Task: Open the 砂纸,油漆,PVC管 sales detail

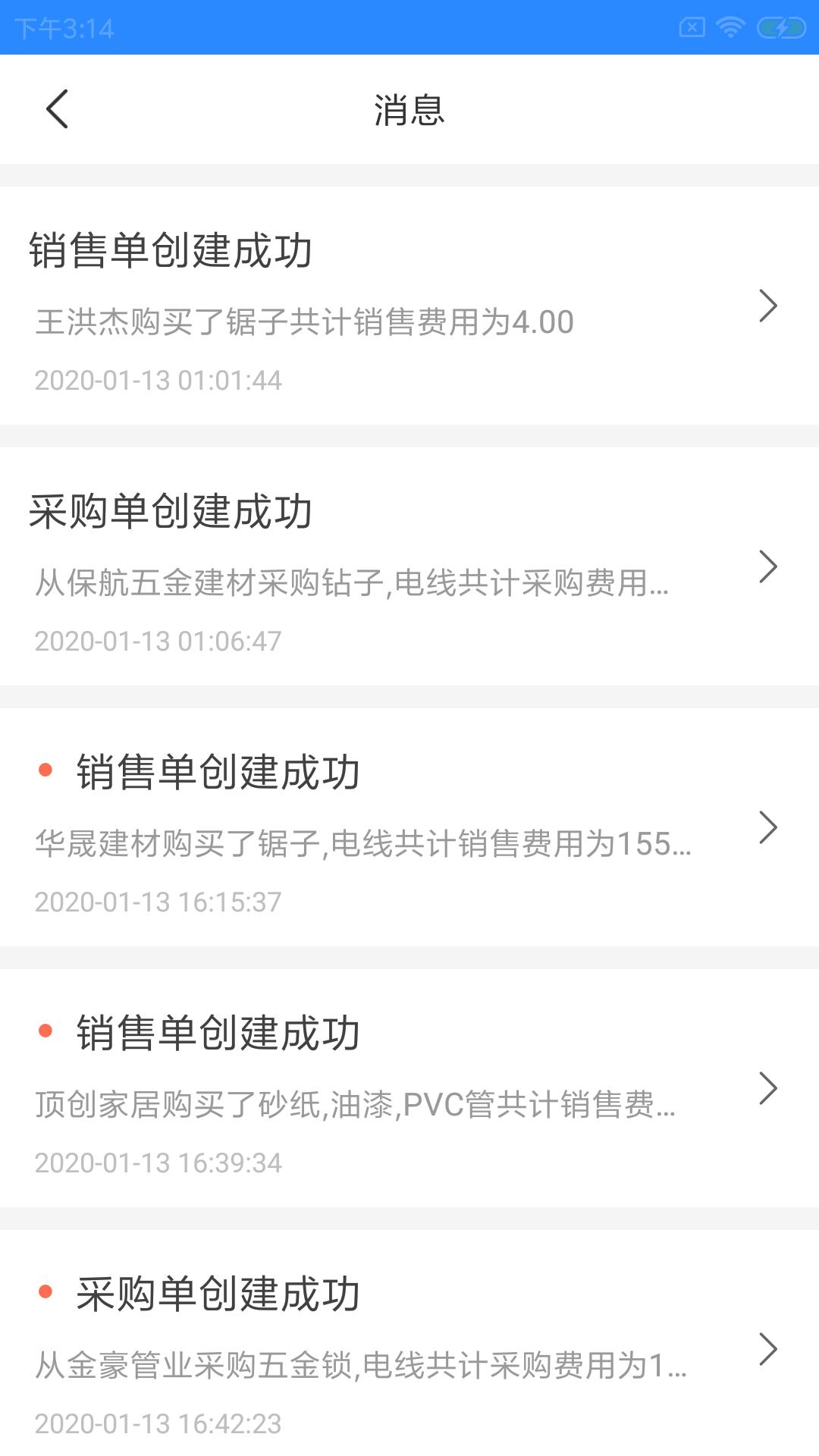Action: [x=355, y=1106]
